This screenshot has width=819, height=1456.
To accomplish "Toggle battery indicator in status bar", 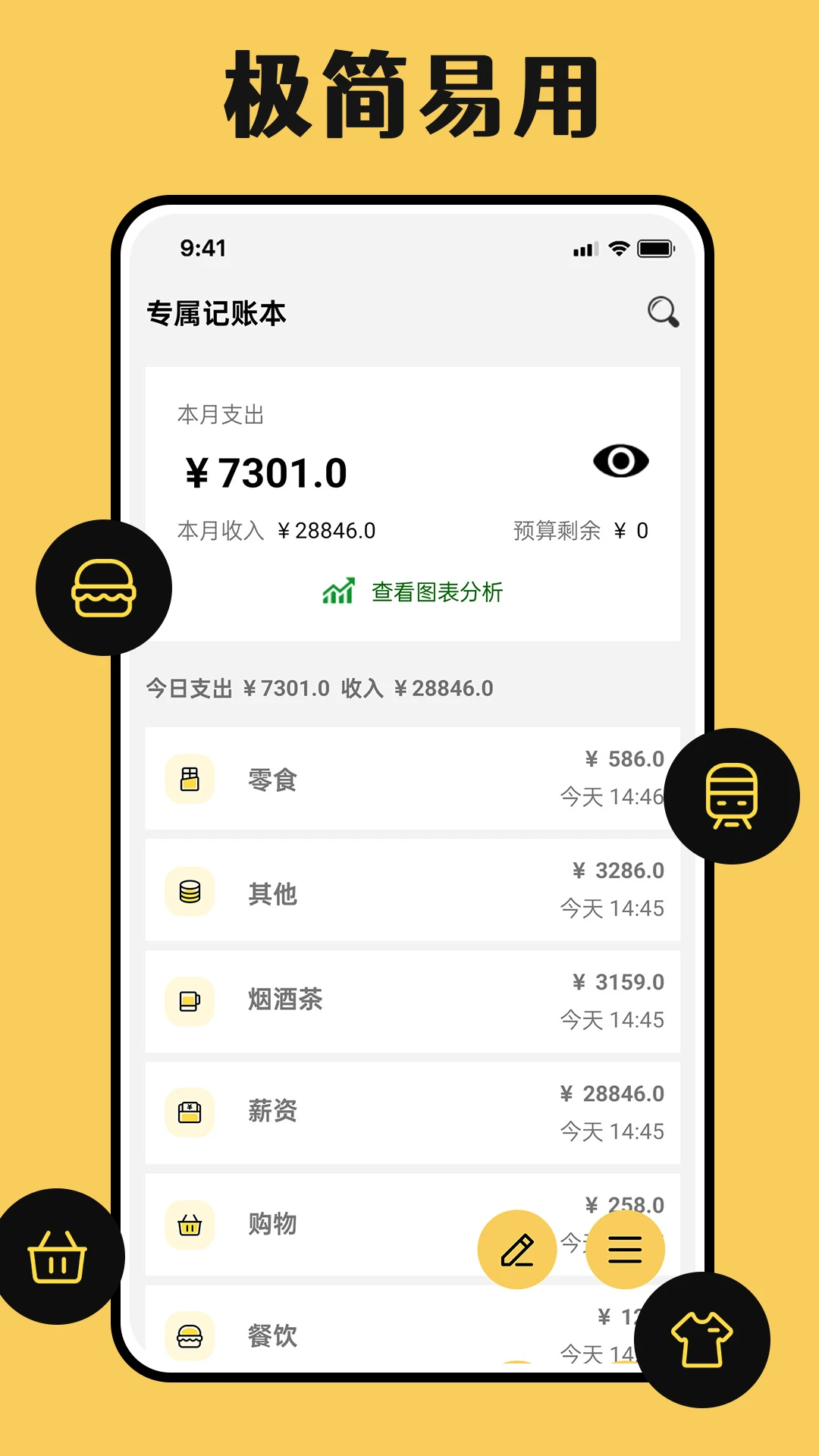I will coord(654,246).
